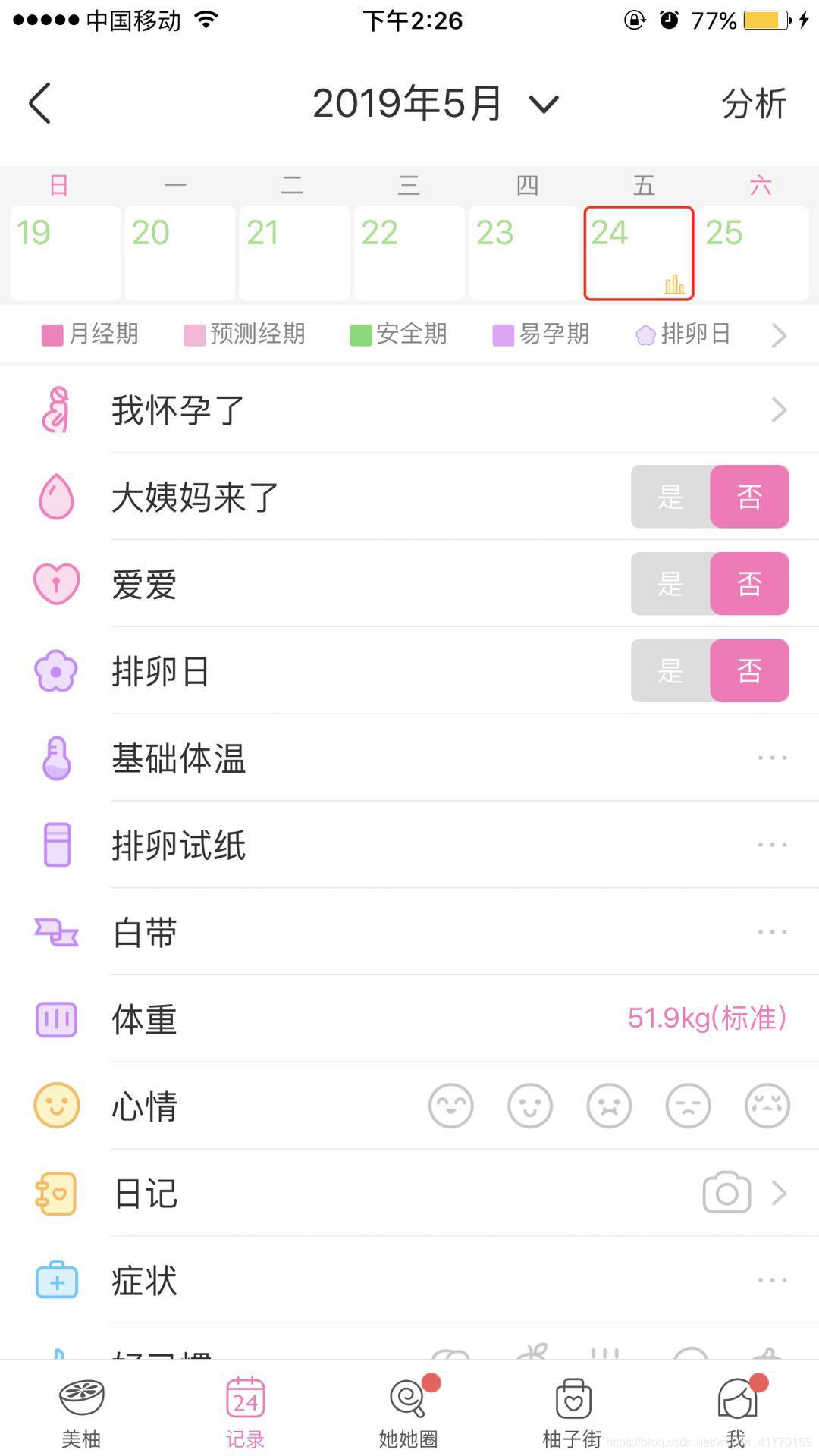The height and width of the screenshot is (1456, 819).
Task: Select date 25 in the week strip
Action: click(x=753, y=252)
